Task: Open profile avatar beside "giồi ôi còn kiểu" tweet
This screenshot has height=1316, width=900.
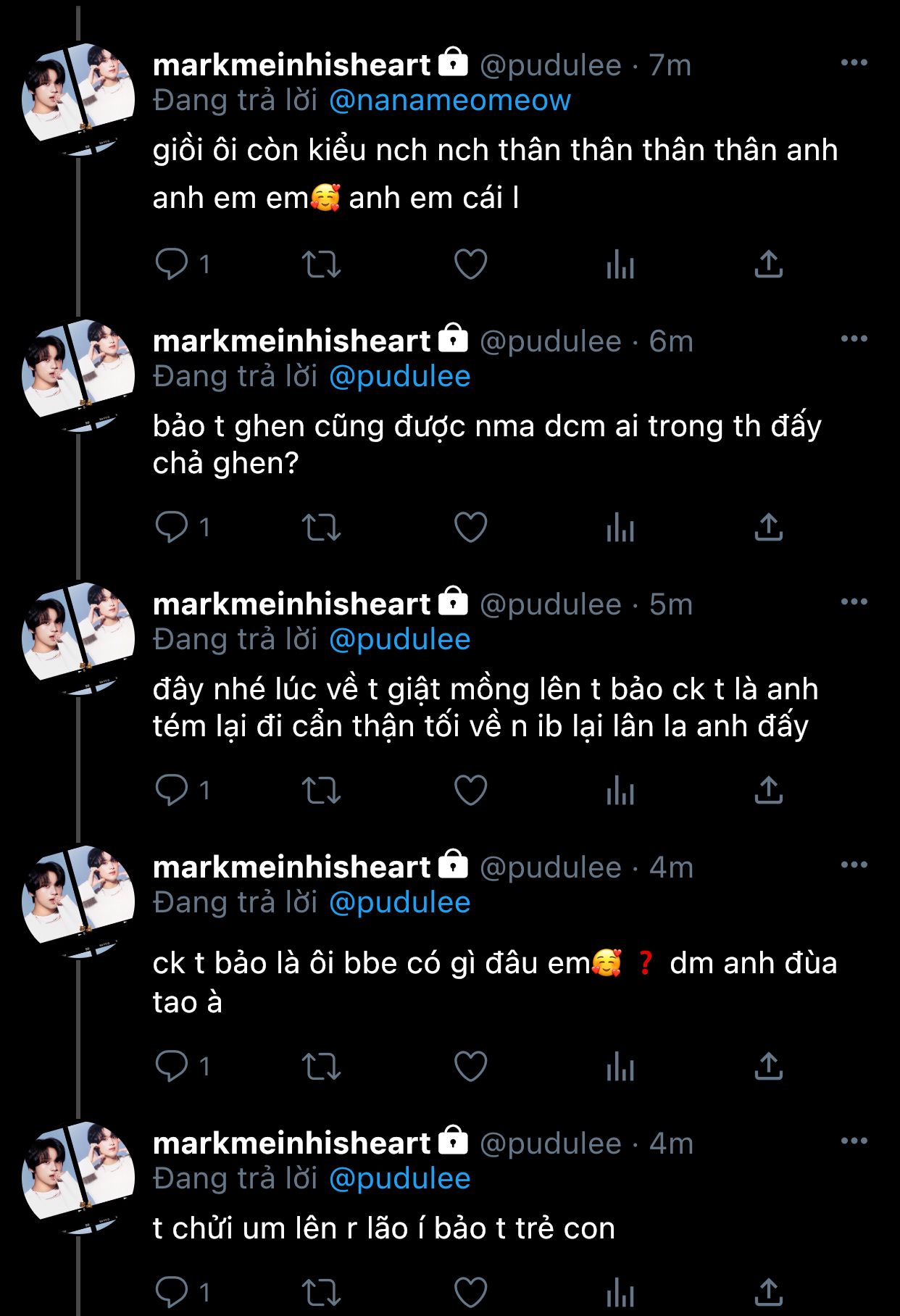Action: click(x=78, y=98)
